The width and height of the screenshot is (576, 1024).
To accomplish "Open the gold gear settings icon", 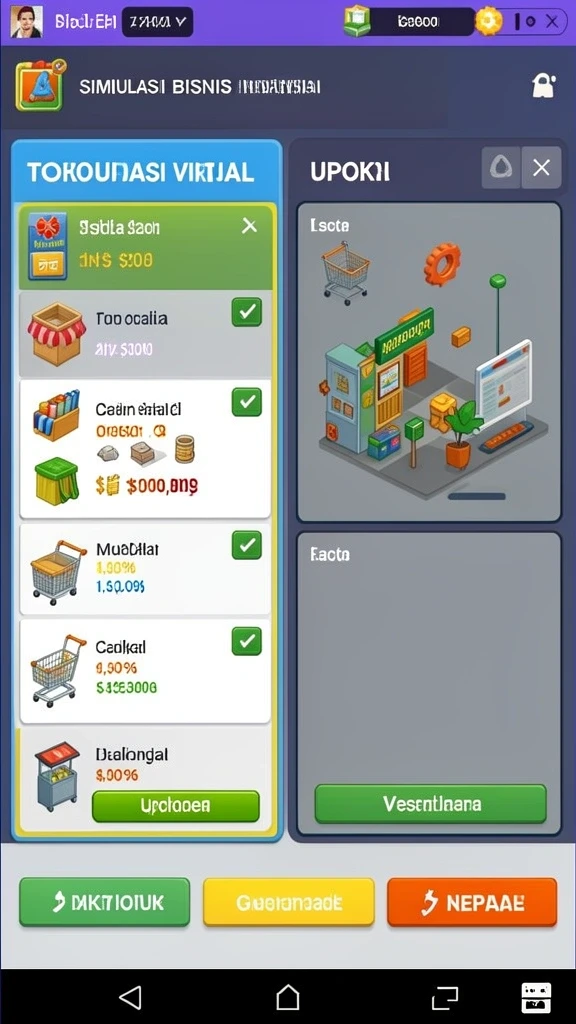I will click(488, 22).
